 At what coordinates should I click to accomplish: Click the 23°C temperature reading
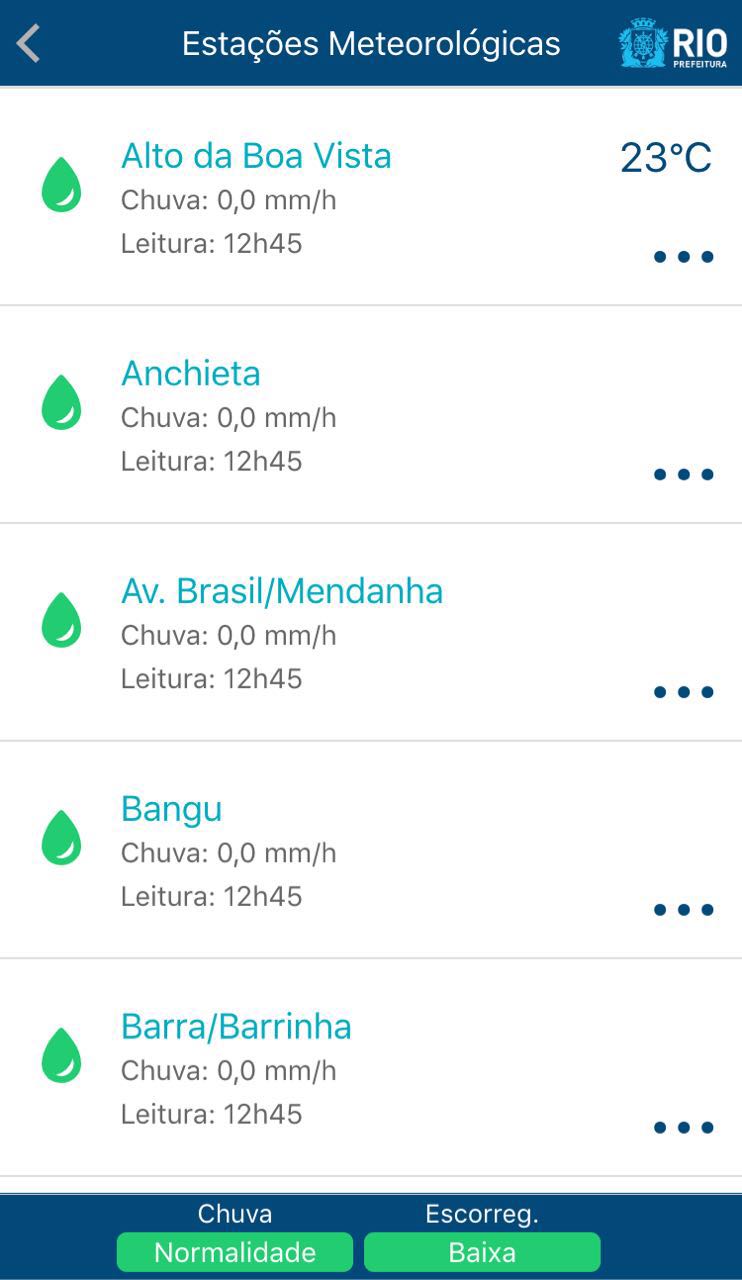click(665, 157)
